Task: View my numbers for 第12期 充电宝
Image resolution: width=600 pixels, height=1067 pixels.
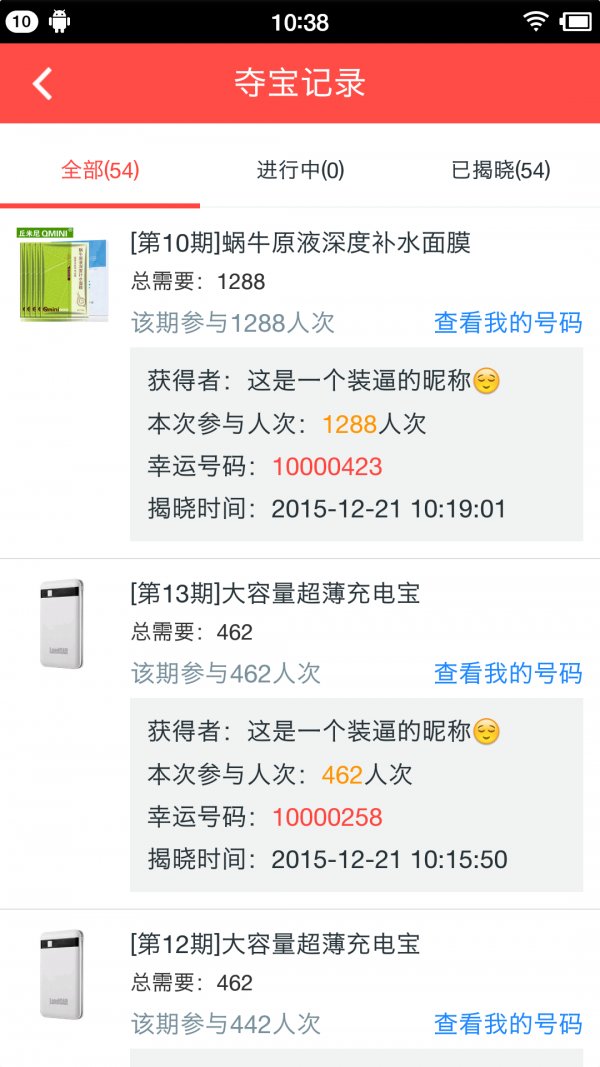Action: click(x=507, y=1023)
